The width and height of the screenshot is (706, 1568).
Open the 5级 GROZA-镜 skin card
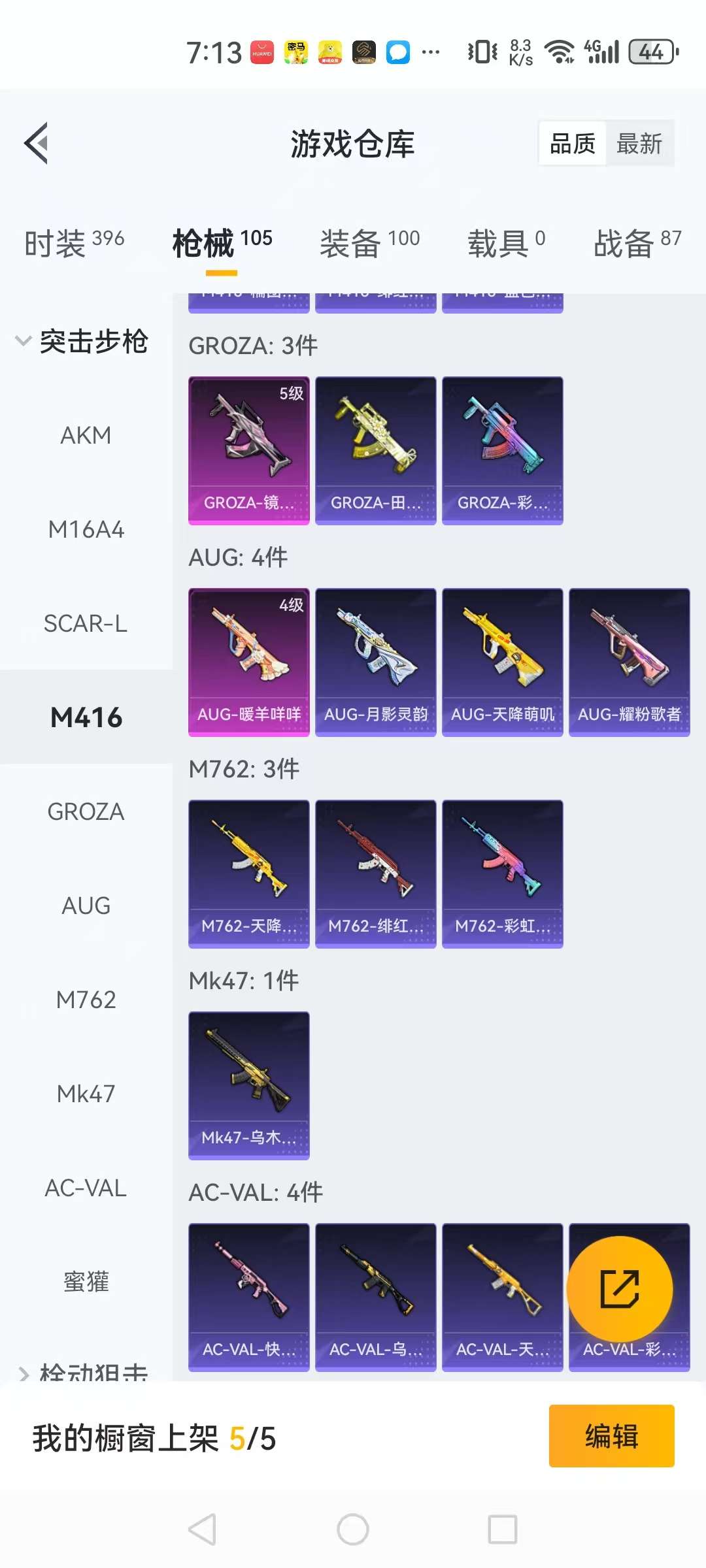(x=248, y=450)
